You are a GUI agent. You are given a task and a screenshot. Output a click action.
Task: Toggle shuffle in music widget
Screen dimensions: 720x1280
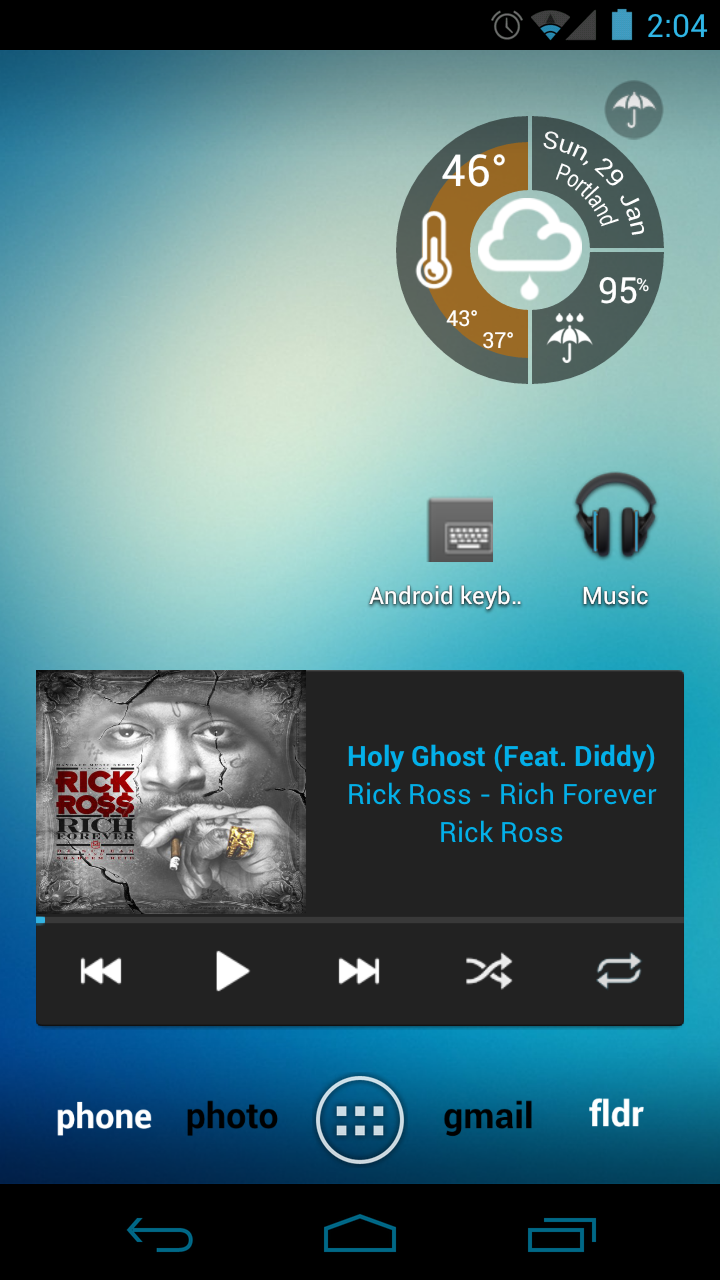coord(489,971)
